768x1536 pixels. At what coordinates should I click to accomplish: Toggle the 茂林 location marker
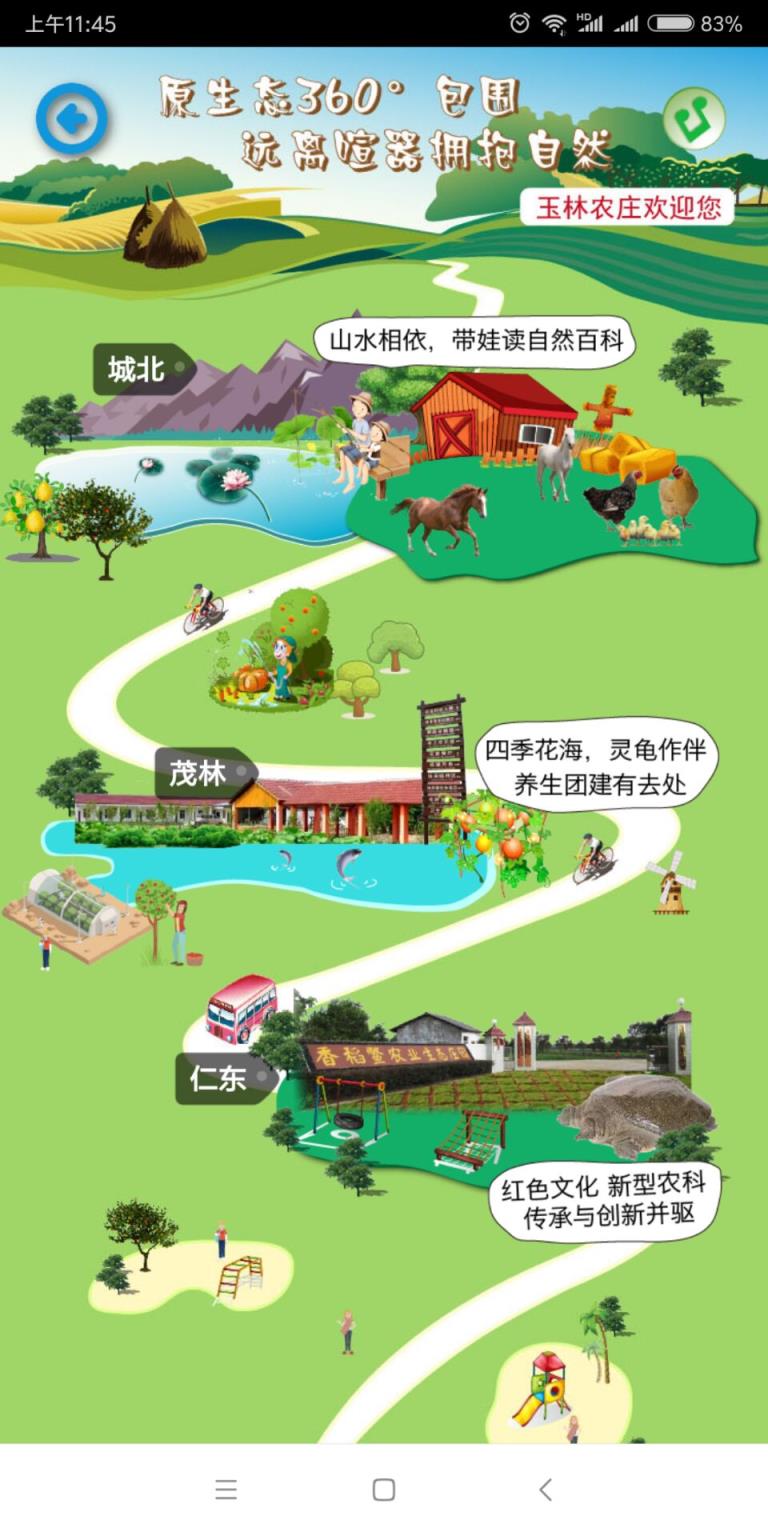tap(200, 772)
